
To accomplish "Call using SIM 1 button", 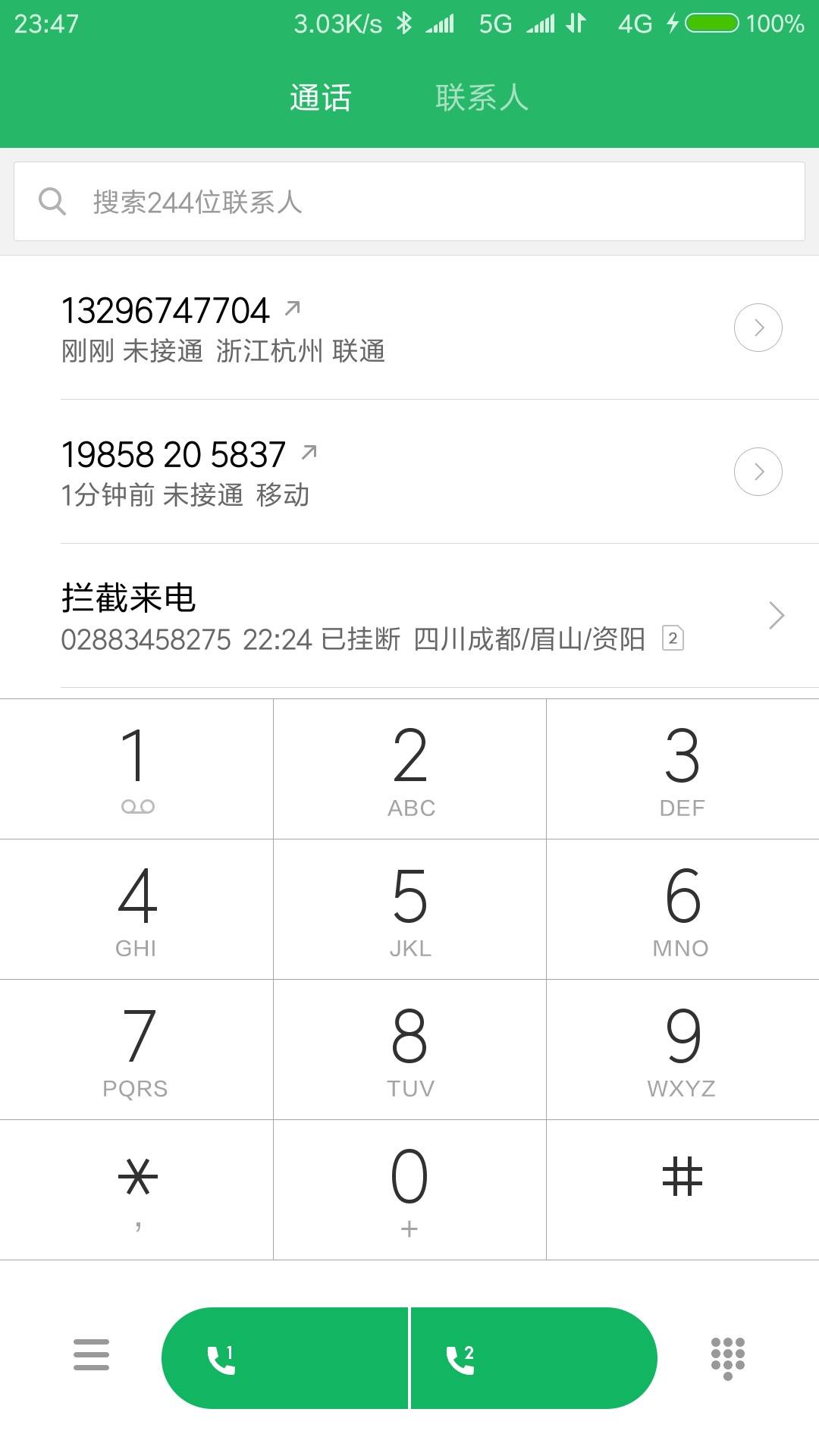I will click(x=285, y=1358).
